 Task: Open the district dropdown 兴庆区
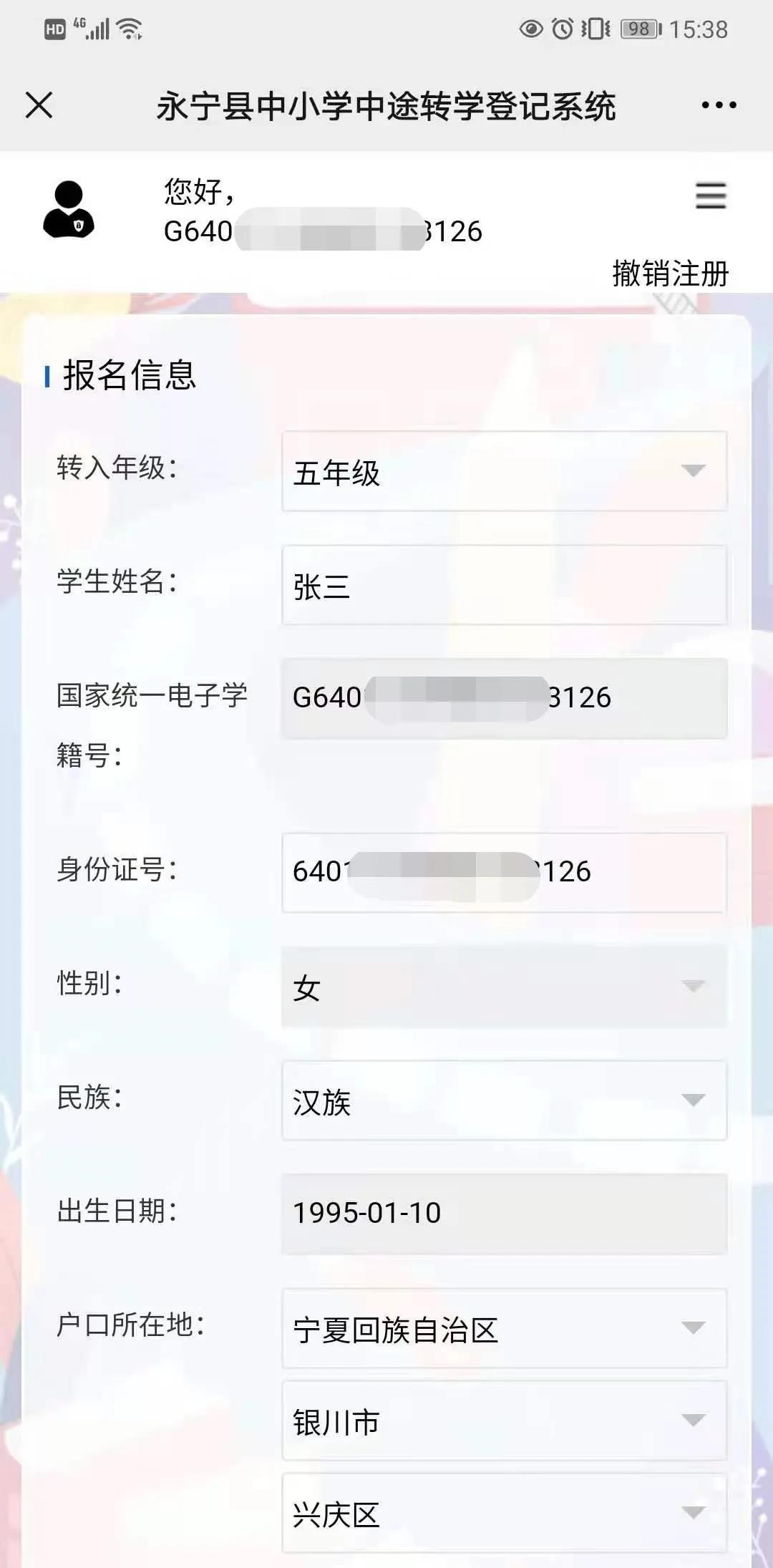[x=505, y=1513]
